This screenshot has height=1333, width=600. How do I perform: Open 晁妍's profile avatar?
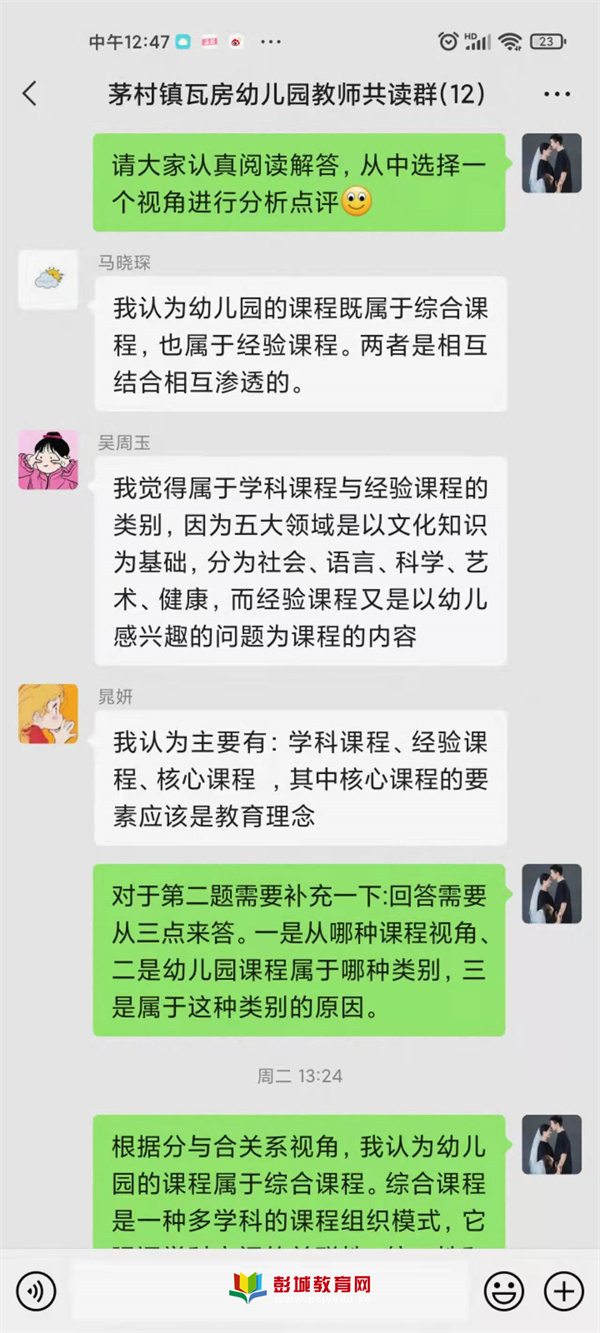pos(48,714)
